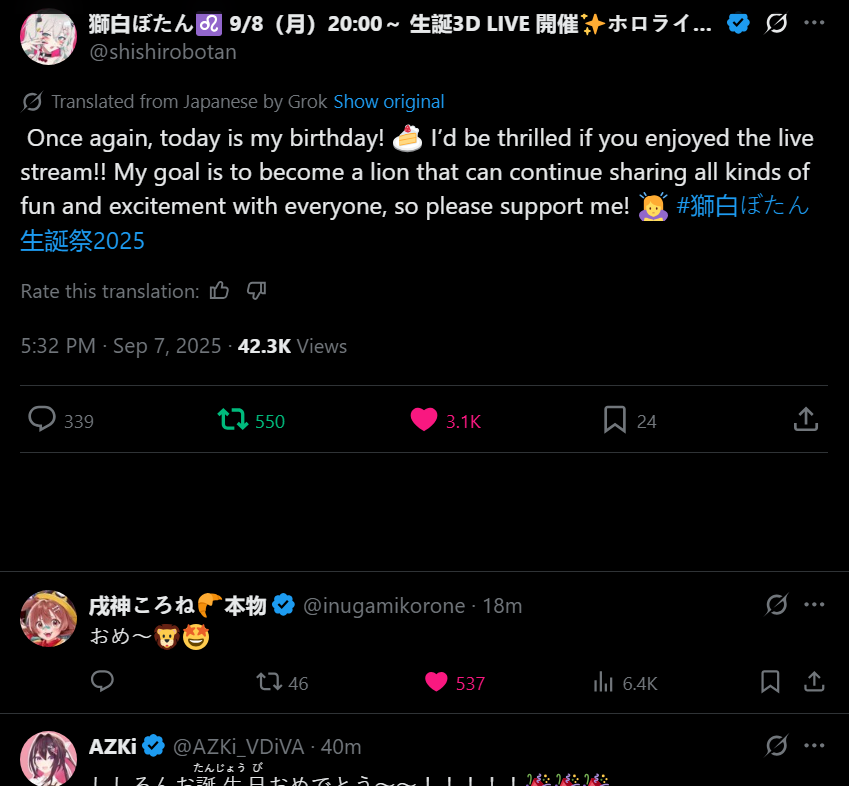
Task: Open the Grok icon on the main post
Action: (776, 24)
